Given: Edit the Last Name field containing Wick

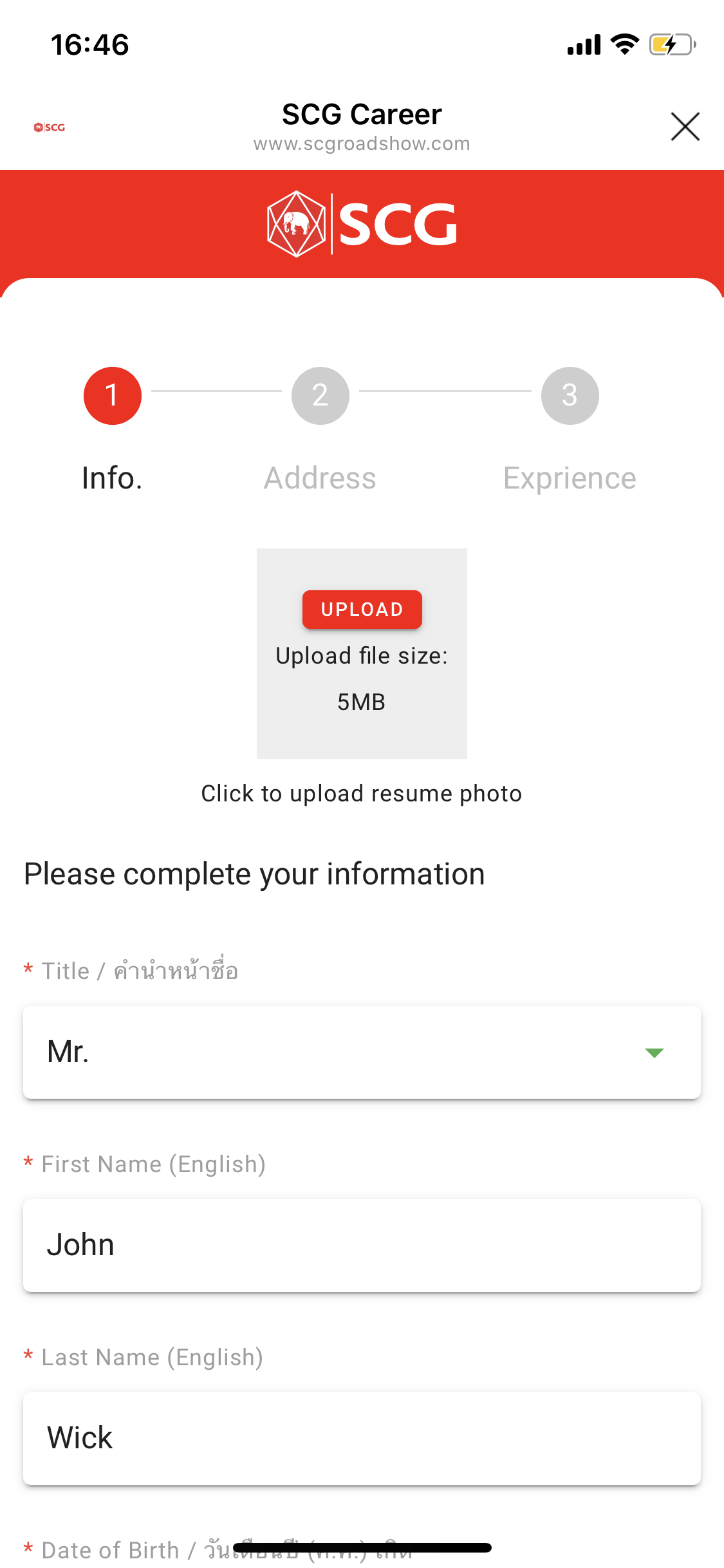Looking at the screenshot, I should coord(362,1438).
